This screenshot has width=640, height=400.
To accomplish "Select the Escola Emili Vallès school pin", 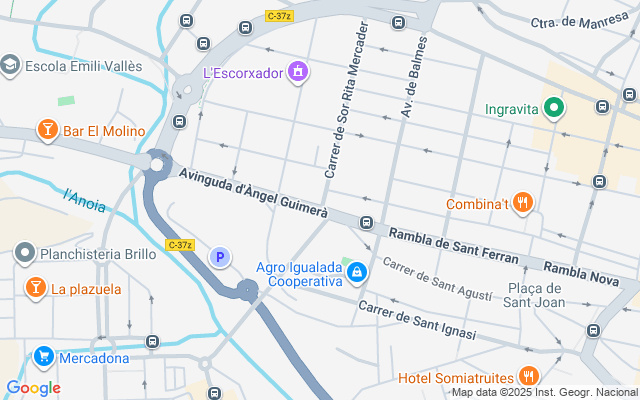I will tap(11, 66).
